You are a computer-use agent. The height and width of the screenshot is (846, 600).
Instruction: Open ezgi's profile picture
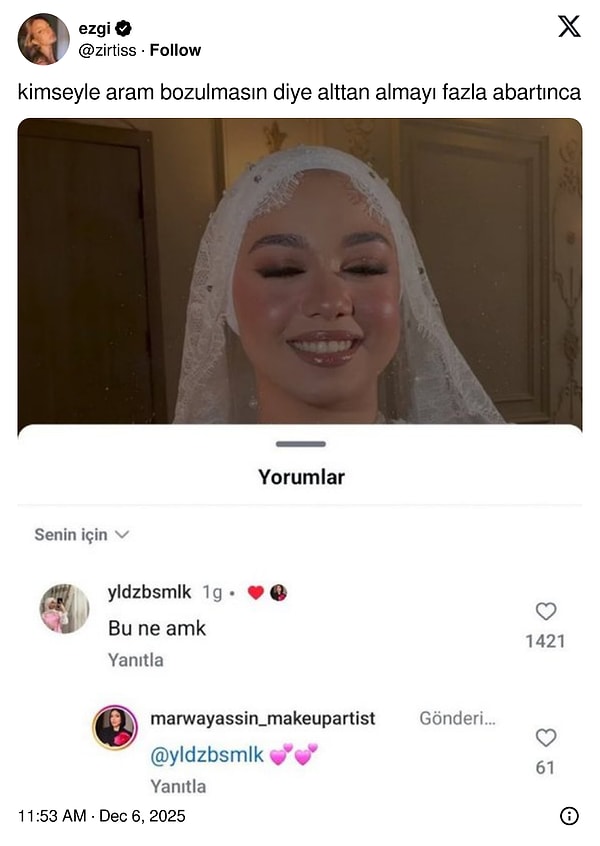click(x=43, y=39)
